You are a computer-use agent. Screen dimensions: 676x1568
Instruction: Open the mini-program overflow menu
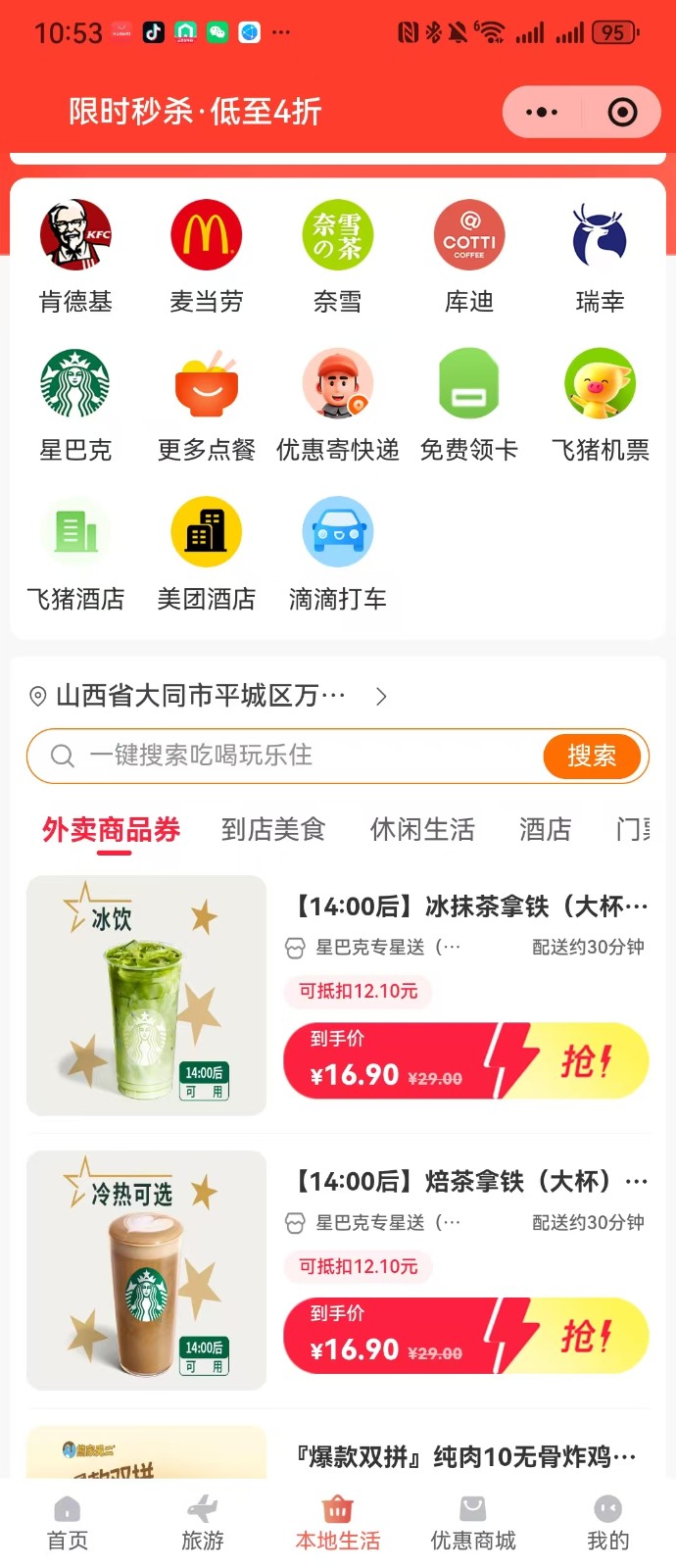542,113
